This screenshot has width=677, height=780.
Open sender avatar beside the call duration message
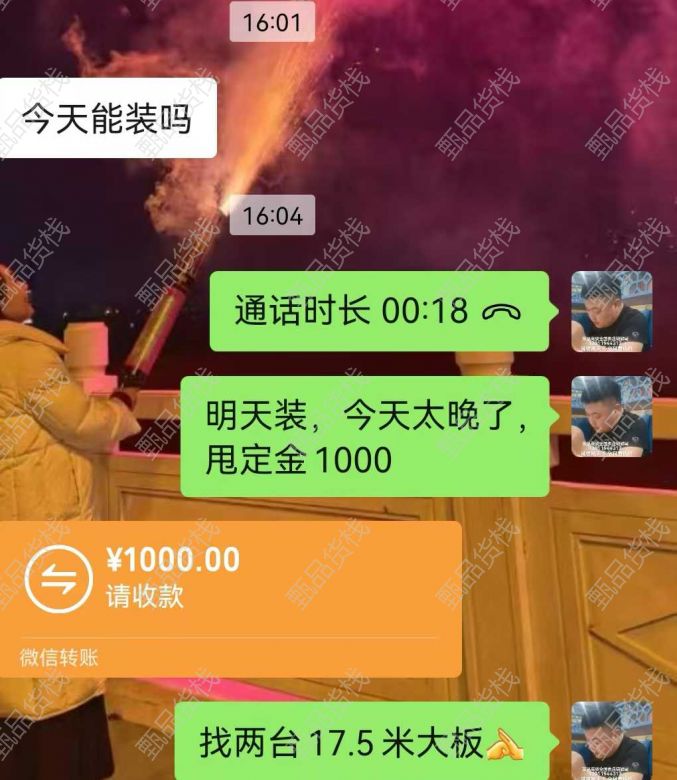(611, 311)
